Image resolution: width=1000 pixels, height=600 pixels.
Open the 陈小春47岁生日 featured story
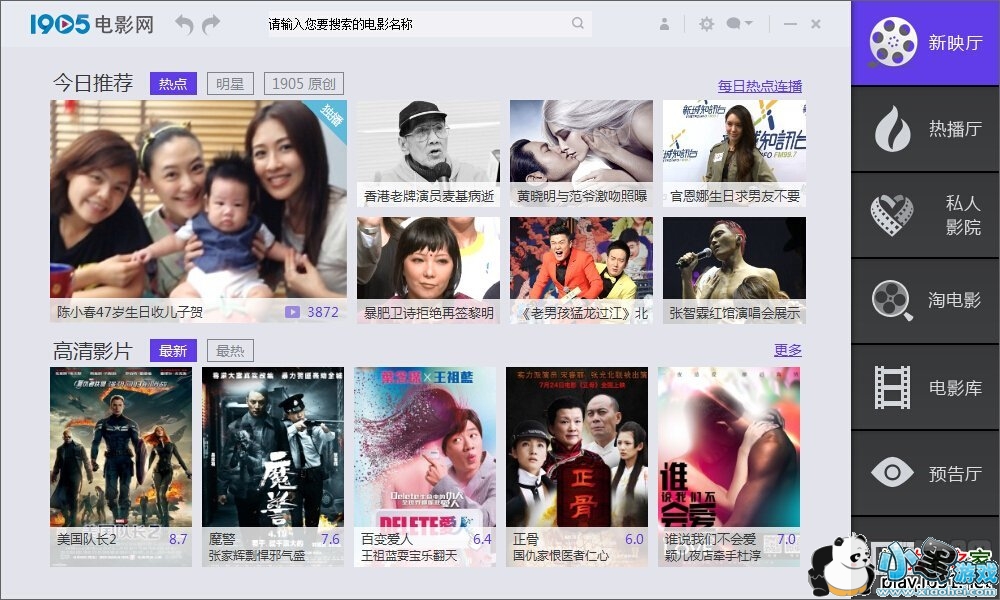(x=198, y=200)
